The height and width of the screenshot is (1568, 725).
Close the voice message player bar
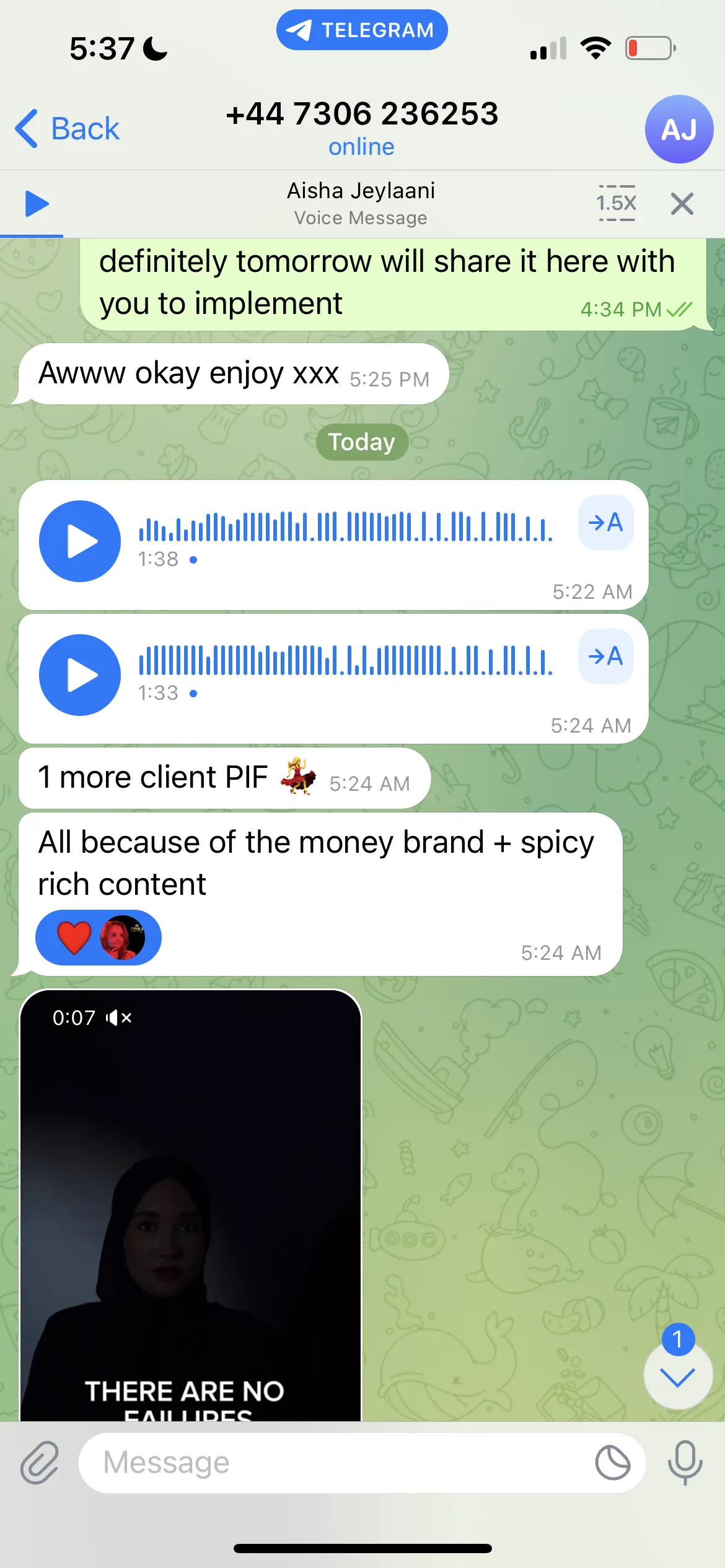click(682, 203)
